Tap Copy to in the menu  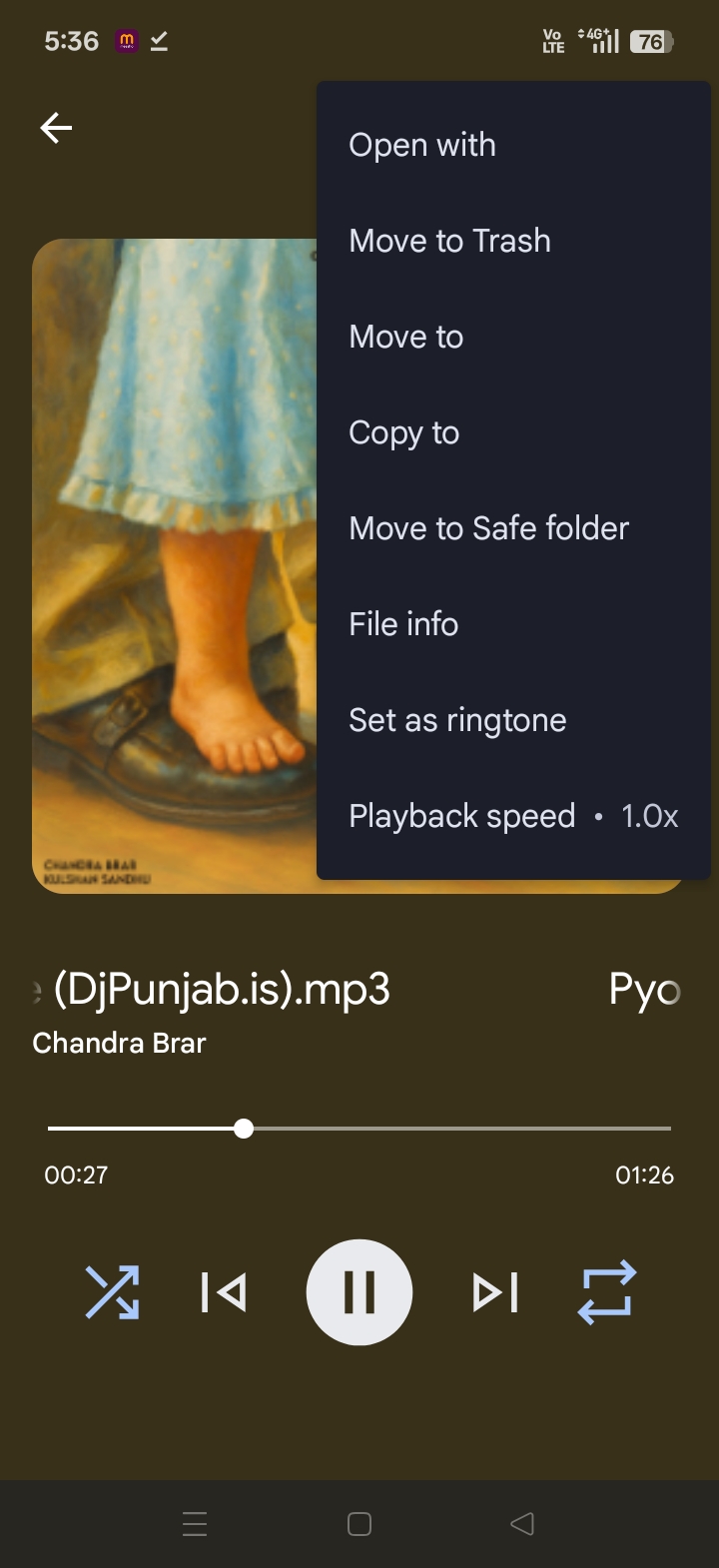click(x=513, y=432)
